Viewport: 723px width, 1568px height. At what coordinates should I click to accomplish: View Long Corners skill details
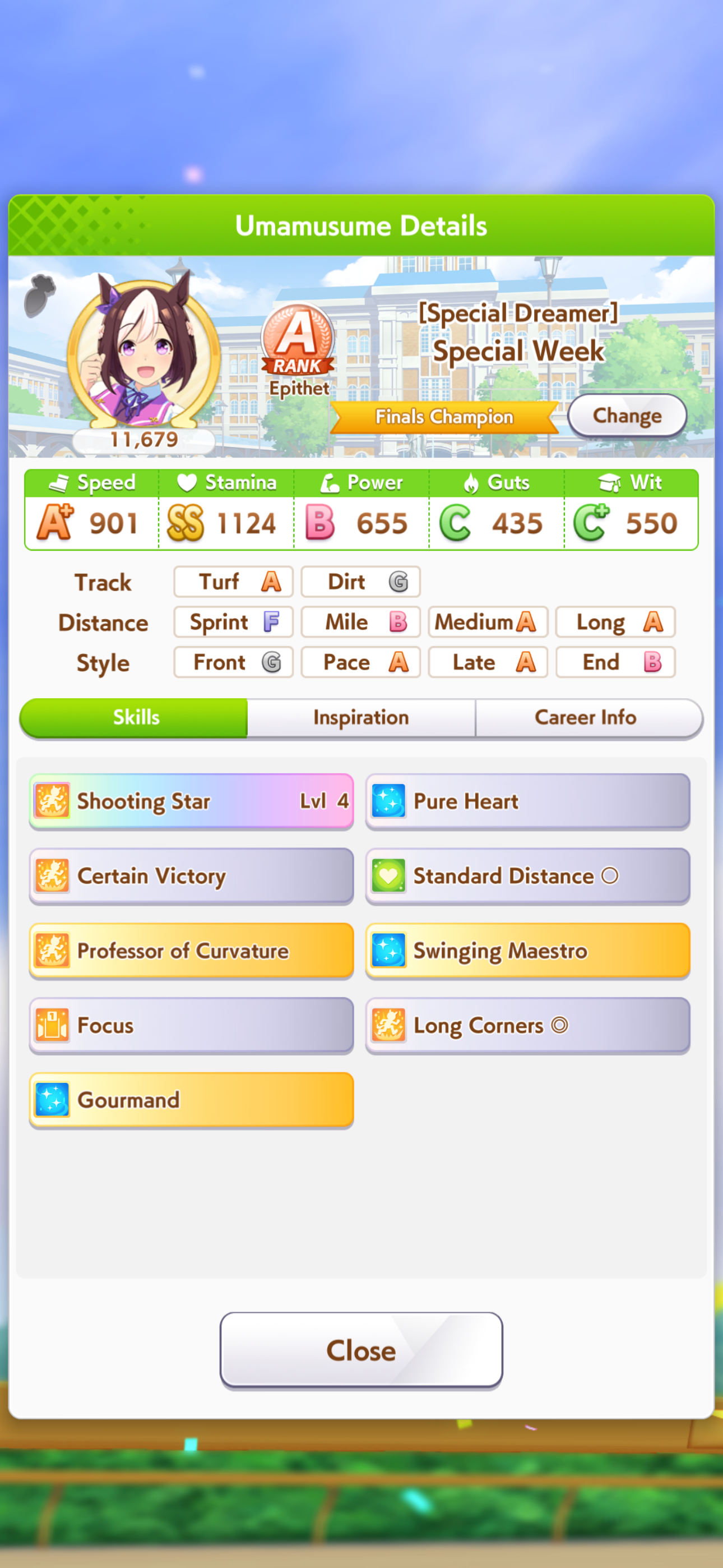click(527, 1026)
